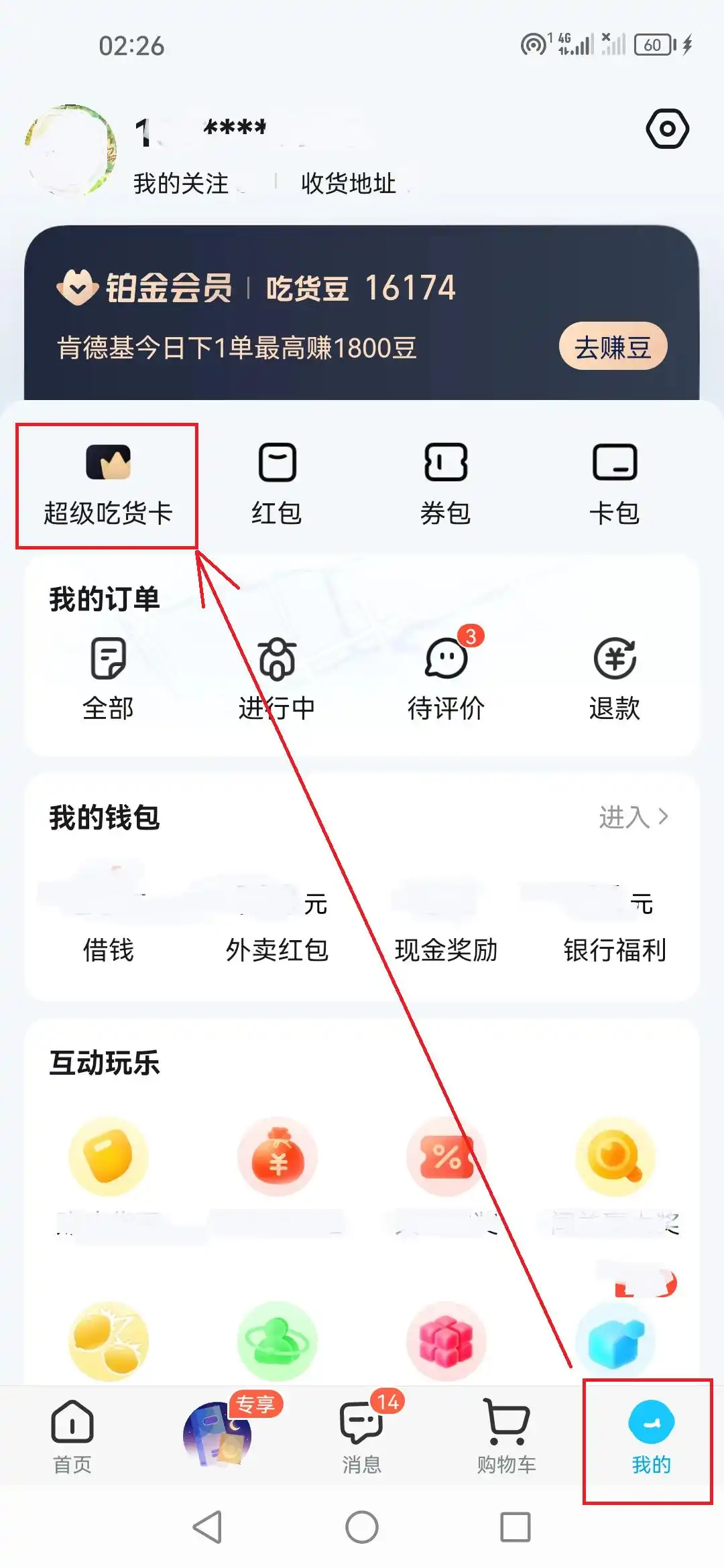Viewport: 724px width, 1568px height.
Task: Open 退款 refunds
Action: pyautogui.click(x=614, y=678)
